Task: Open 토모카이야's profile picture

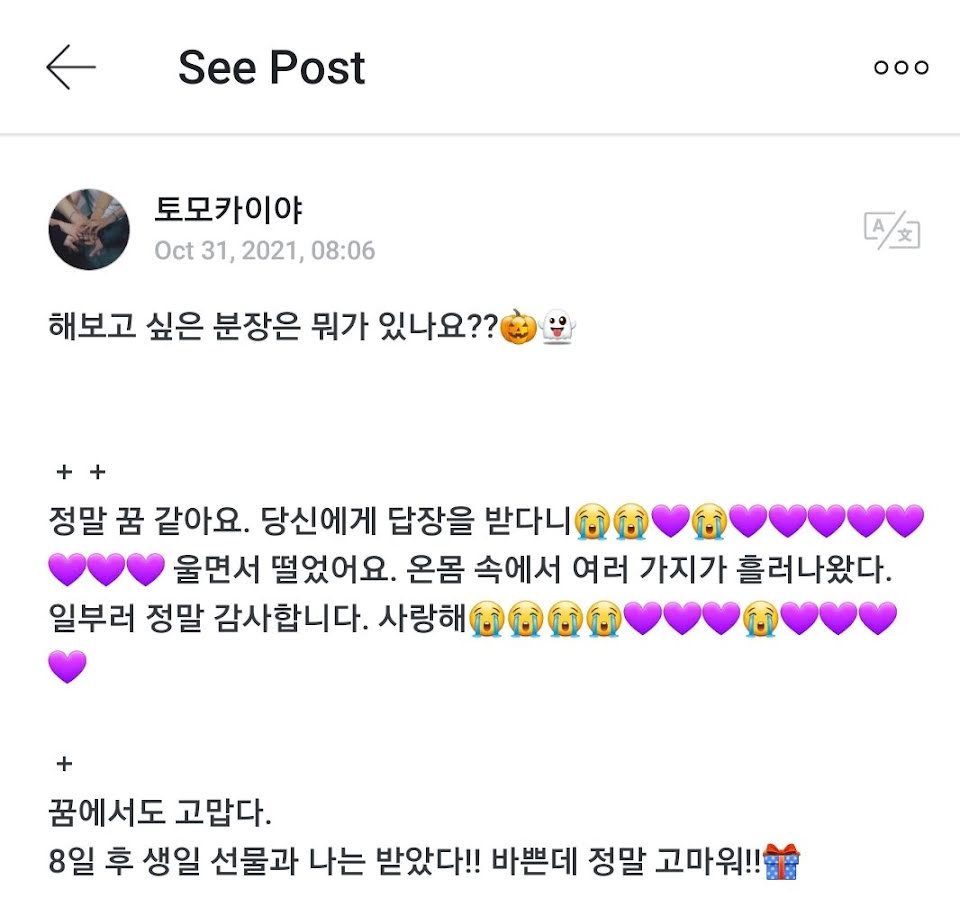Action: 89,229
